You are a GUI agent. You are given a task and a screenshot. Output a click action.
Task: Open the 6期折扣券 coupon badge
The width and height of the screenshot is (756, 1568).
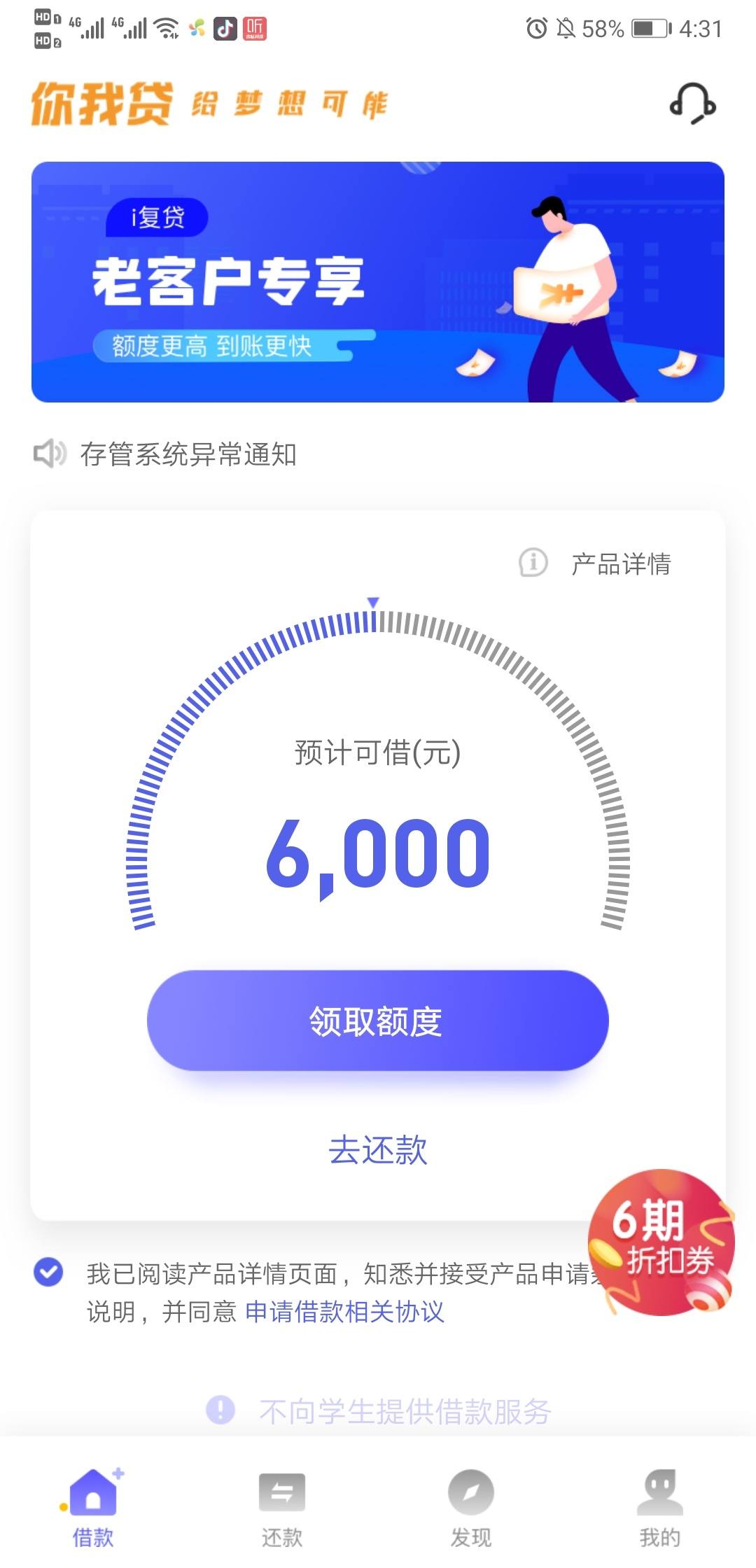(661, 1242)
